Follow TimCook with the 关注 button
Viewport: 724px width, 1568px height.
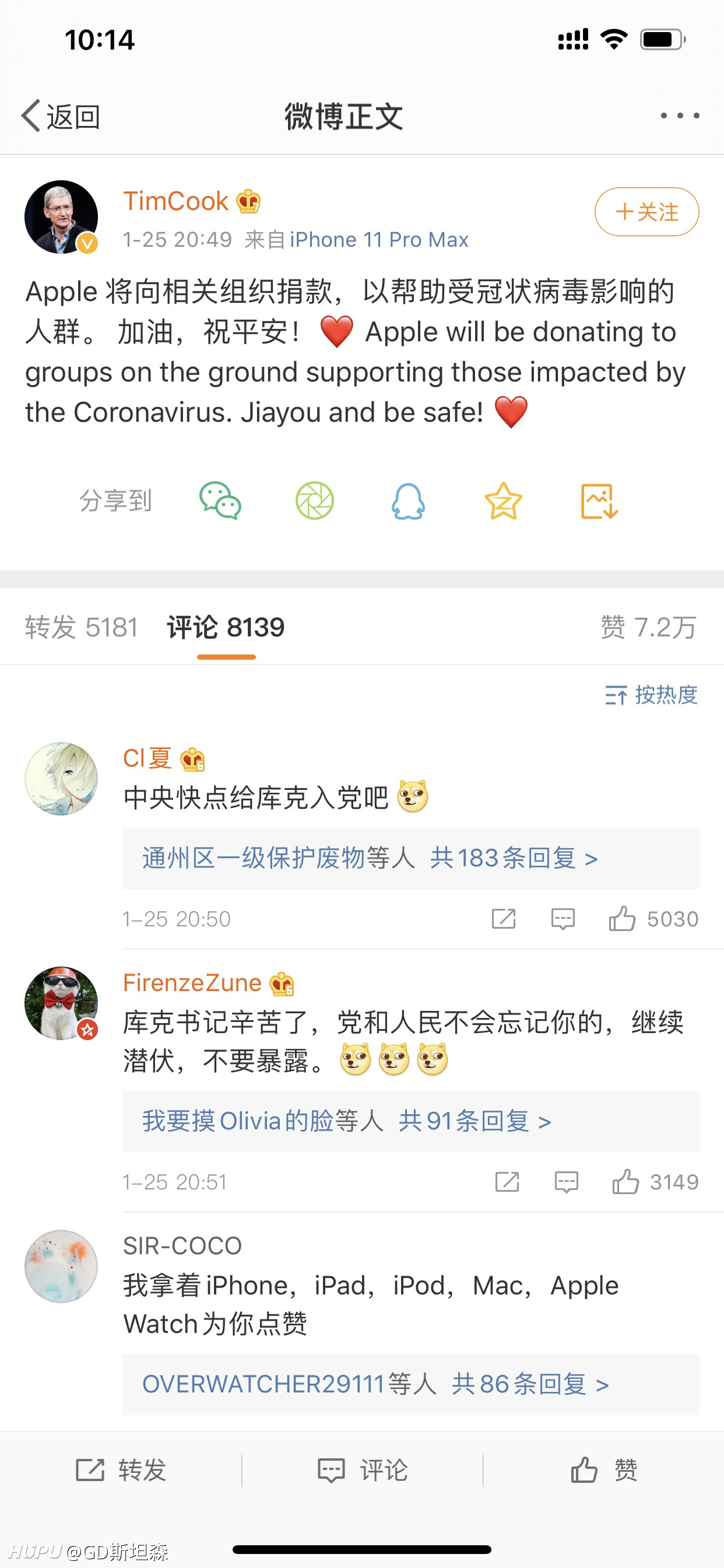(x=646, y=212)
